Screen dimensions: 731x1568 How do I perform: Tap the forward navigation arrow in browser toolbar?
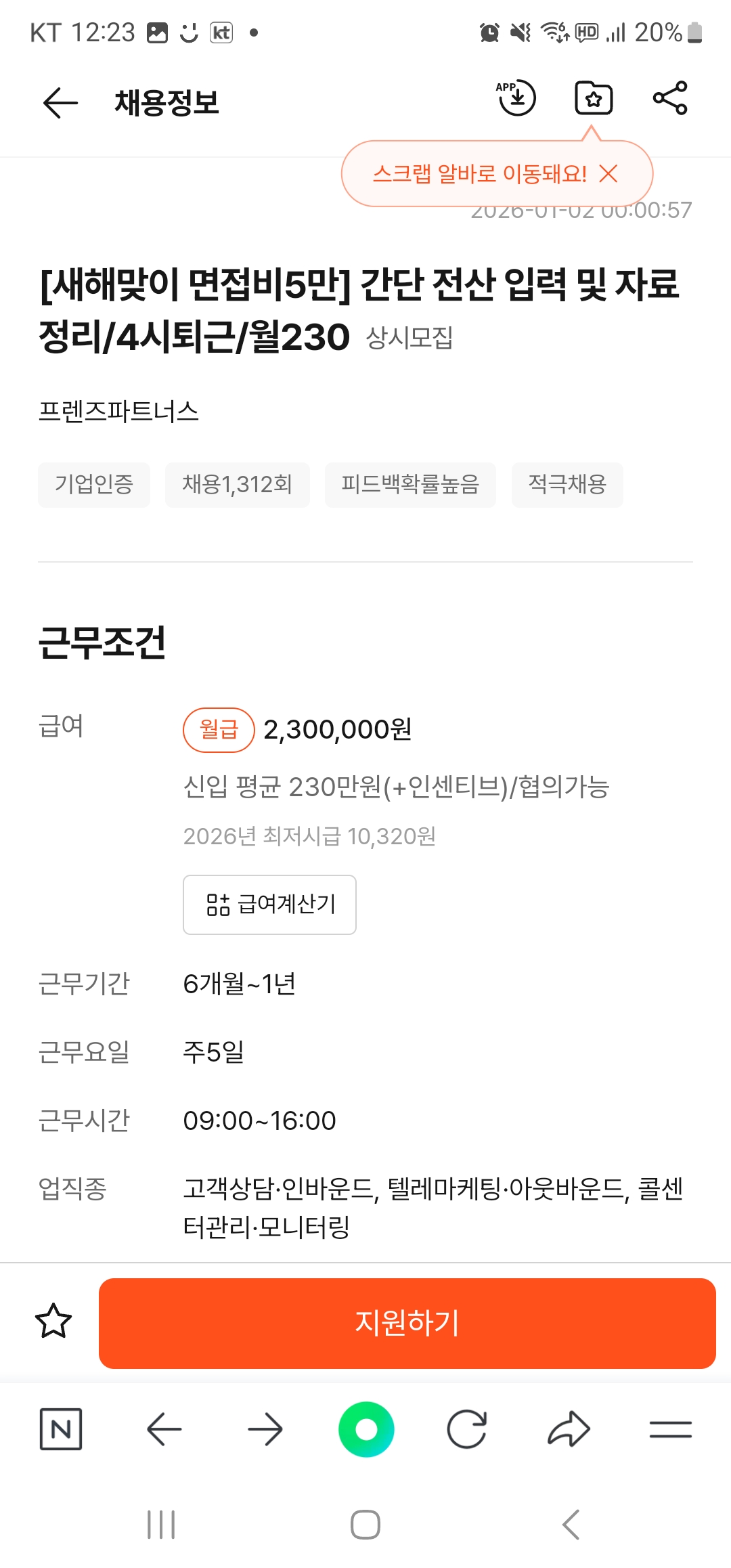[x=265, y=1429]
